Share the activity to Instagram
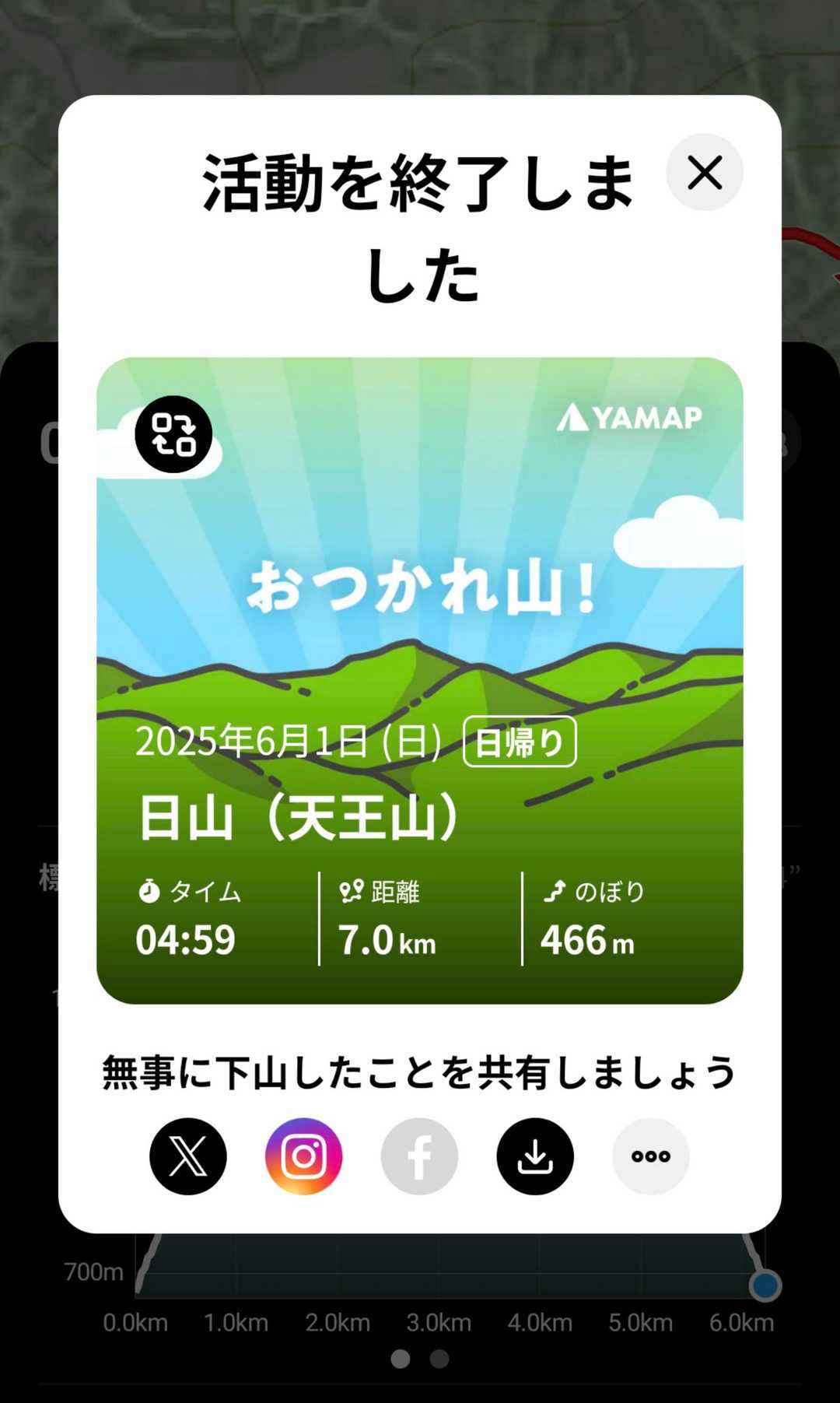Image resolution: width=840 pixels, height=1403 pixels. click(303, 1156)
